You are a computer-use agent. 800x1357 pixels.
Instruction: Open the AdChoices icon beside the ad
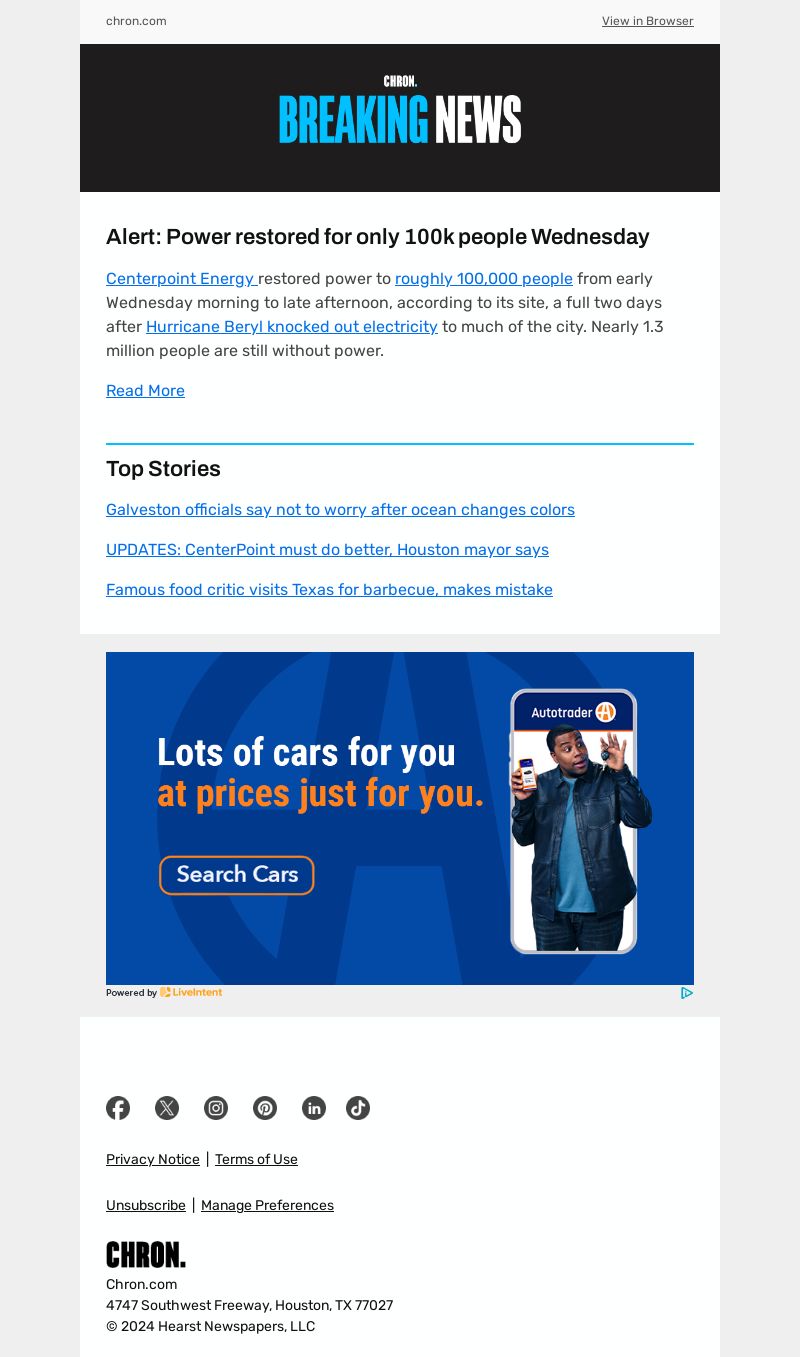(687, 993)
